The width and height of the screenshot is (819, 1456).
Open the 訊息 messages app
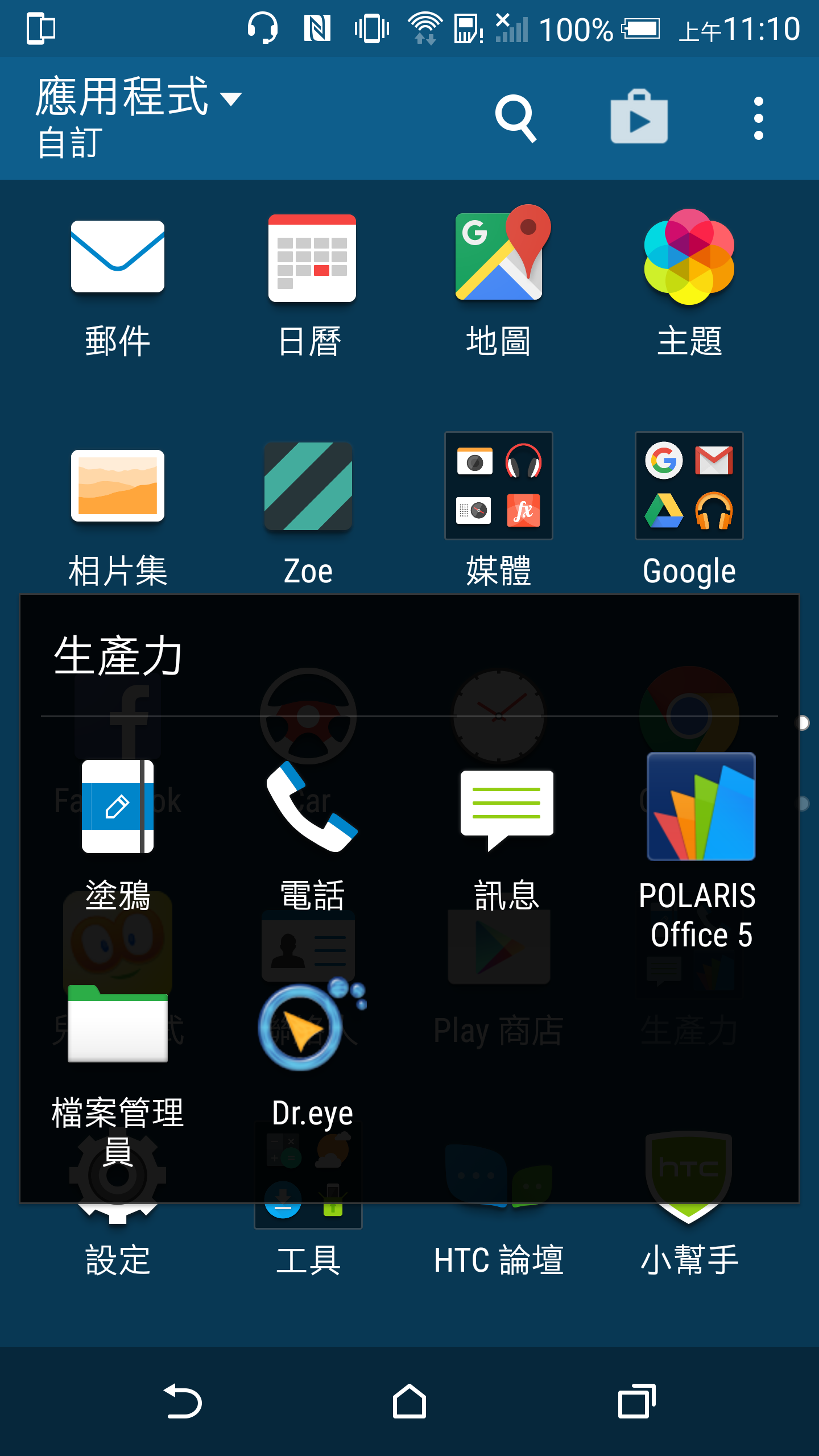point(506,808)
